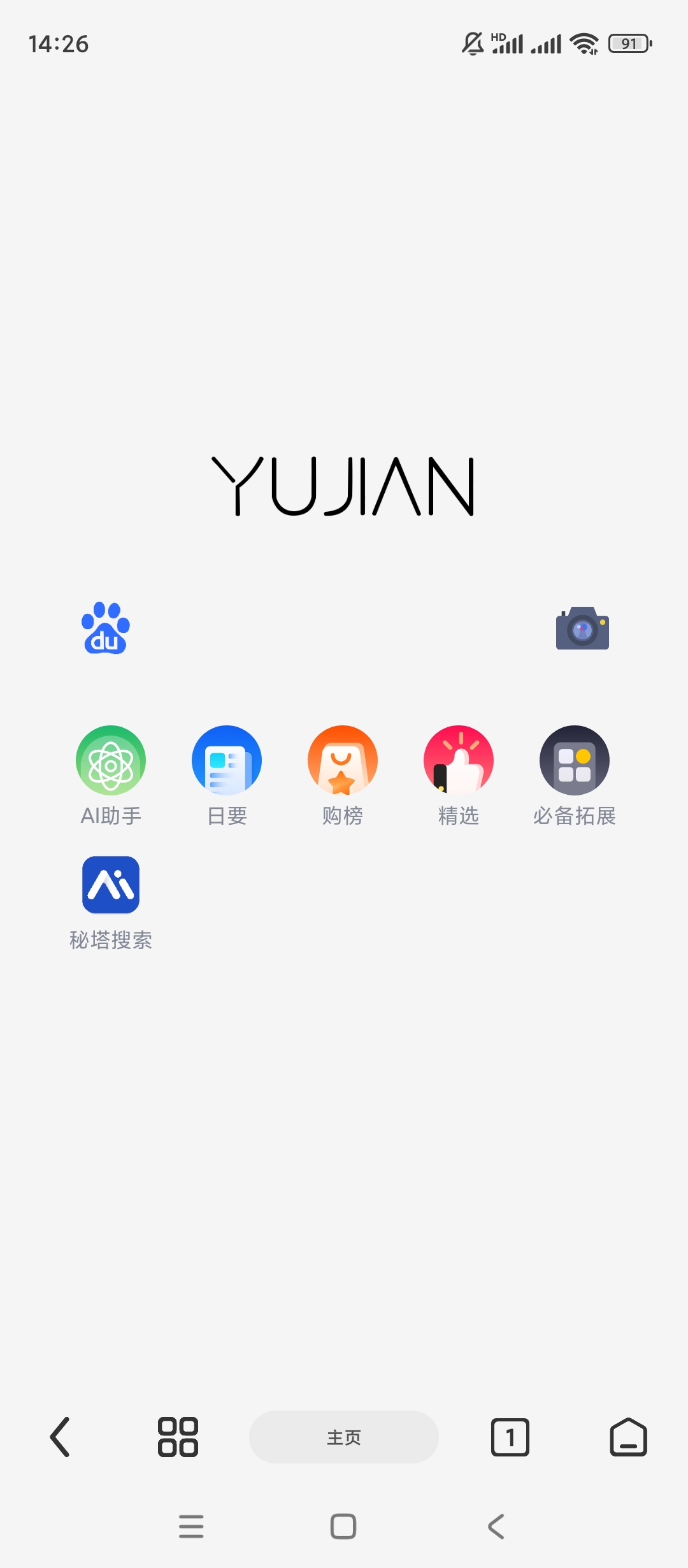The image size is (688, 1568).
Task: Open the tab switcher showing 1 tab
Action: 510,1437
